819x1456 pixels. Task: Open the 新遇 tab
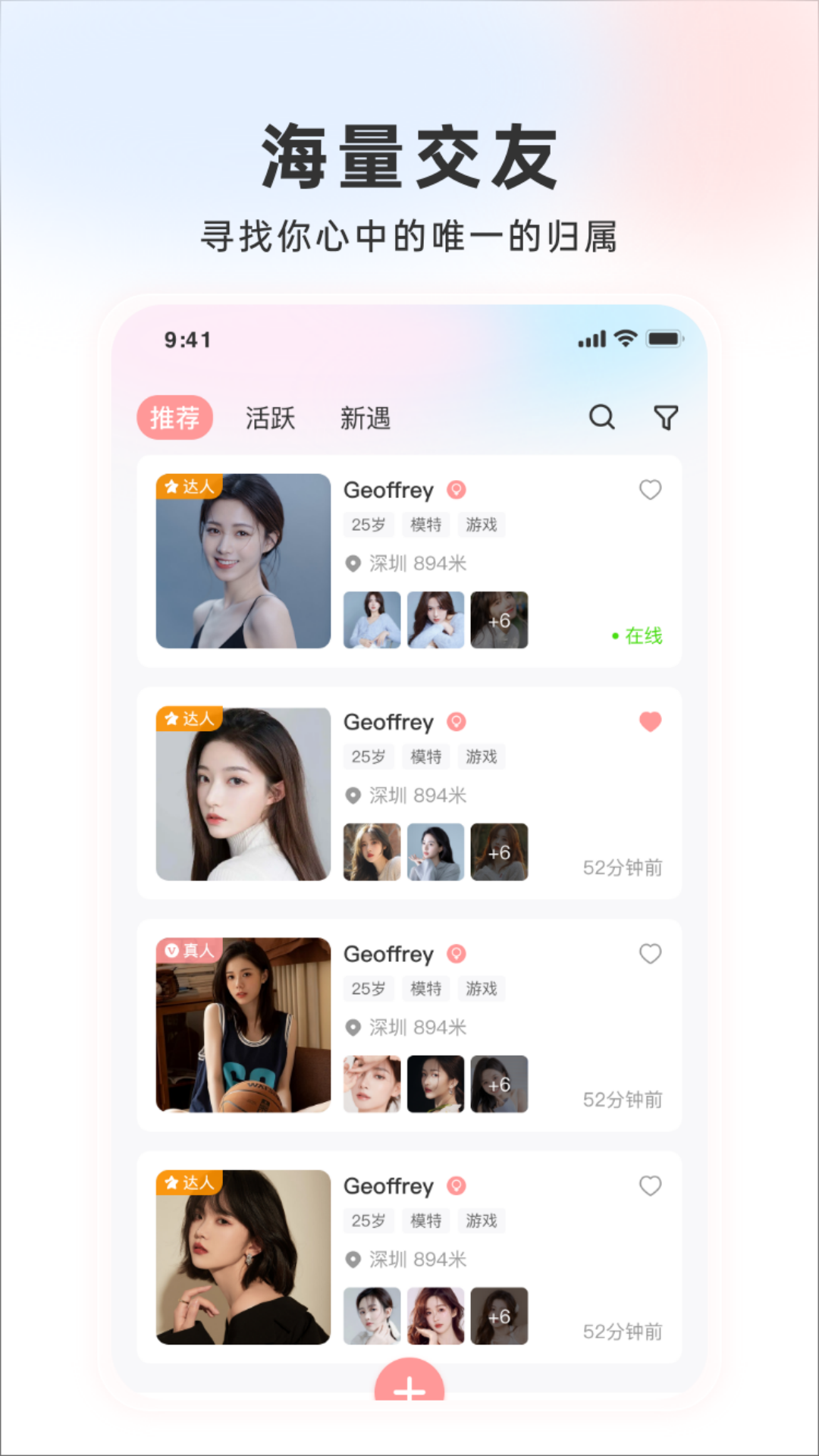point(366,418)
